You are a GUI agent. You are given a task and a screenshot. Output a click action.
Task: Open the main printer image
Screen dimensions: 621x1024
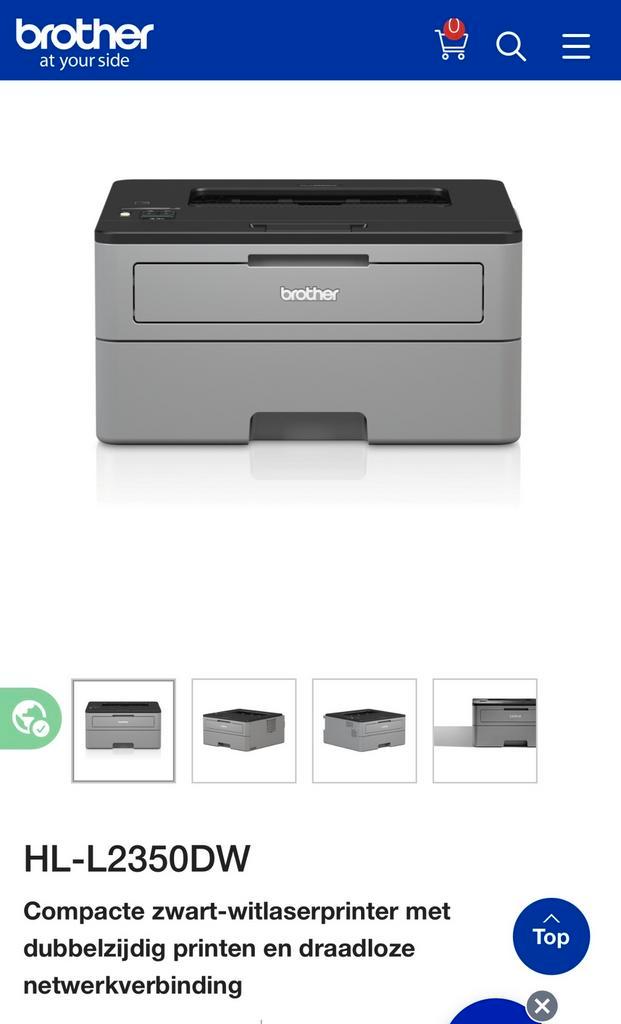click(308, 320)
